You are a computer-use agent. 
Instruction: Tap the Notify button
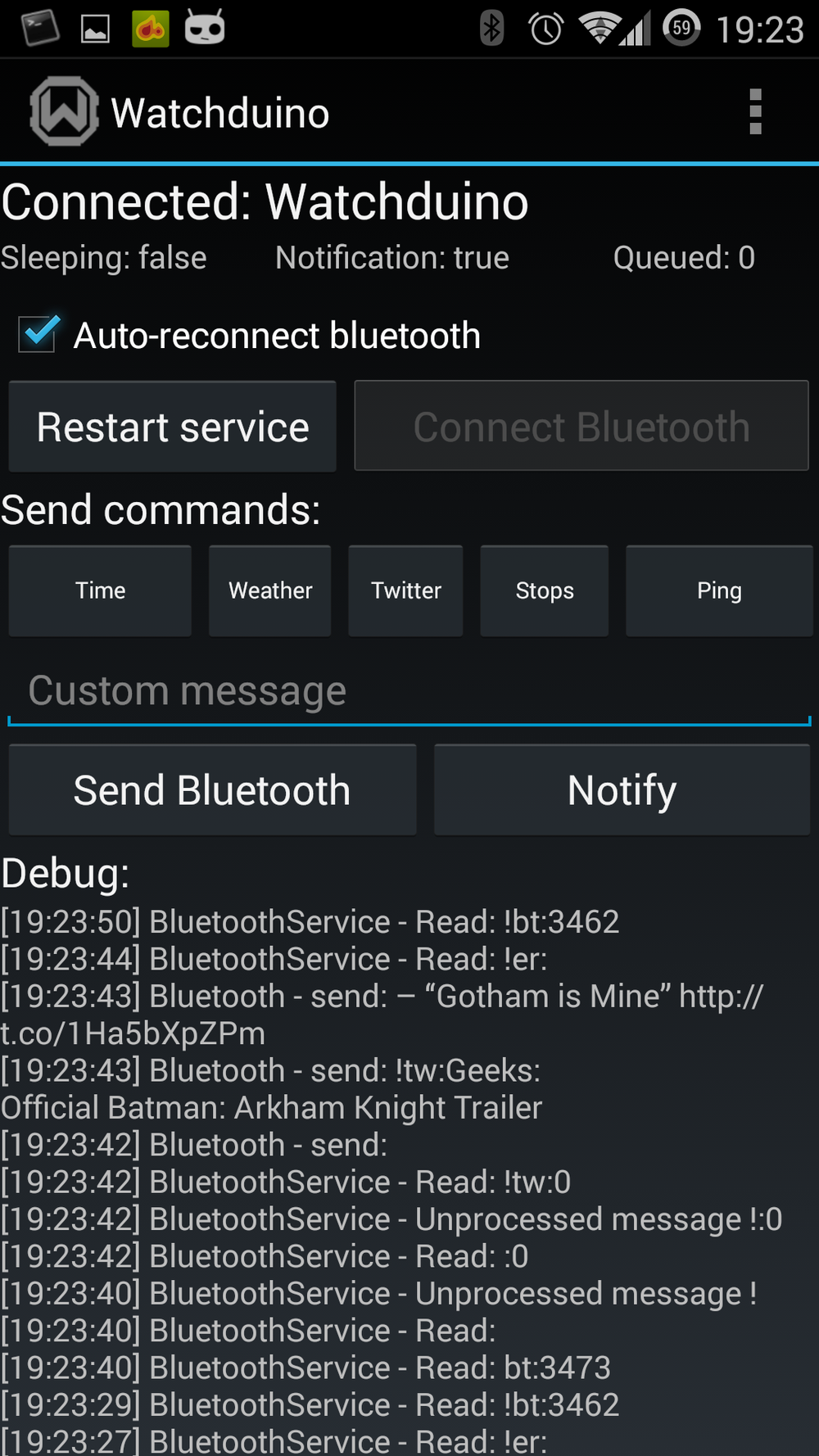pyautogui.click(x=622, y=790)
